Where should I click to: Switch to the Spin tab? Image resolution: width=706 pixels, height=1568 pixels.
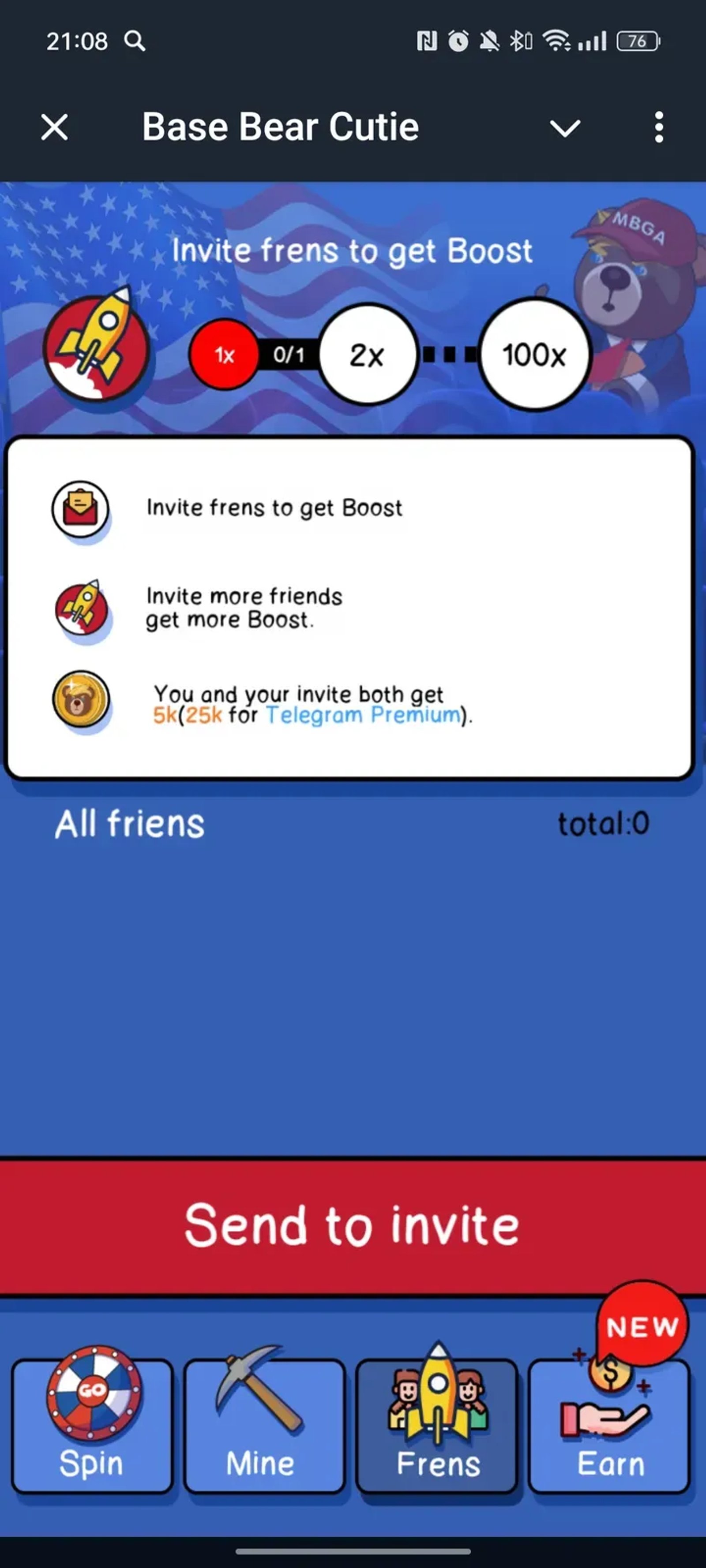click(92, 1425)
